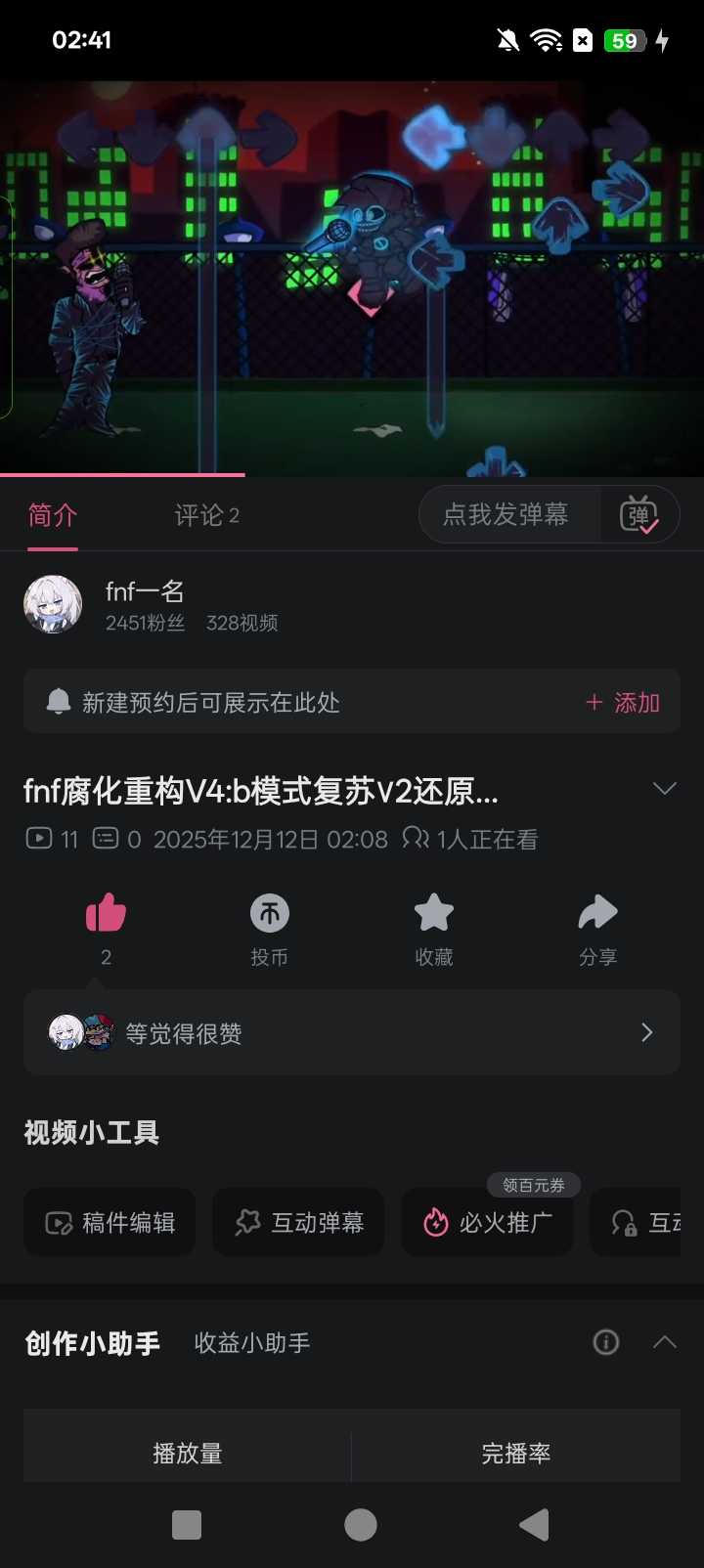Viewport: 704px width, 1568px height.
Task: Go back using system back button
Action: (x=534, y=1525)
